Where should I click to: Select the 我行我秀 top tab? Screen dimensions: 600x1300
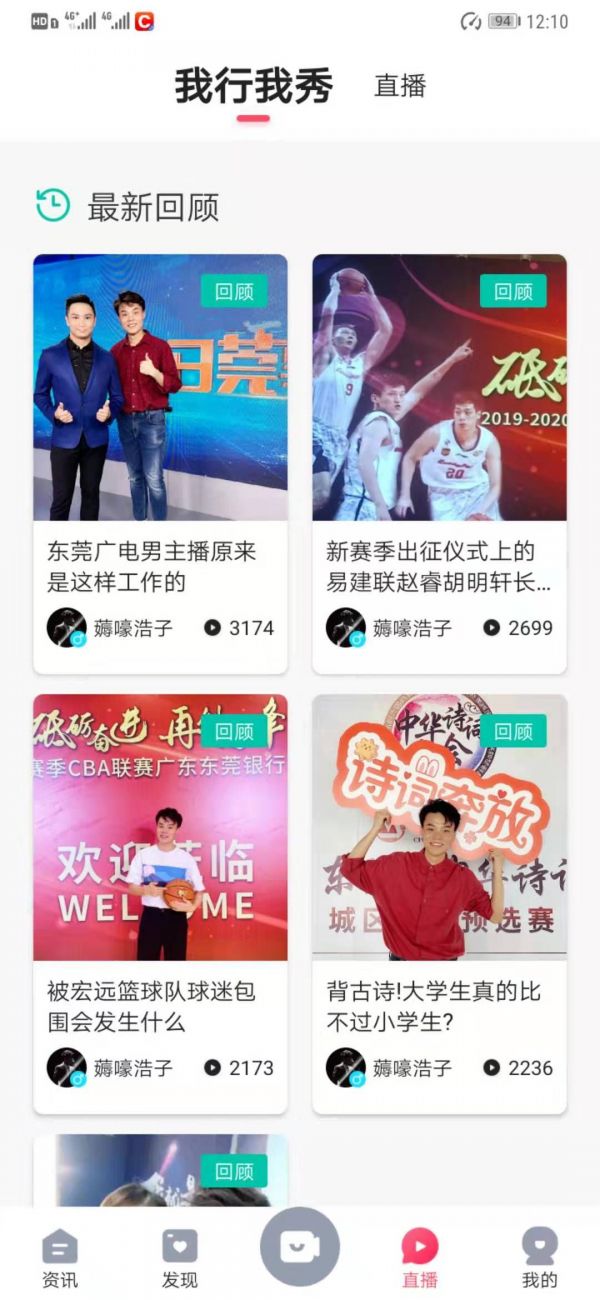click(253, 86)
